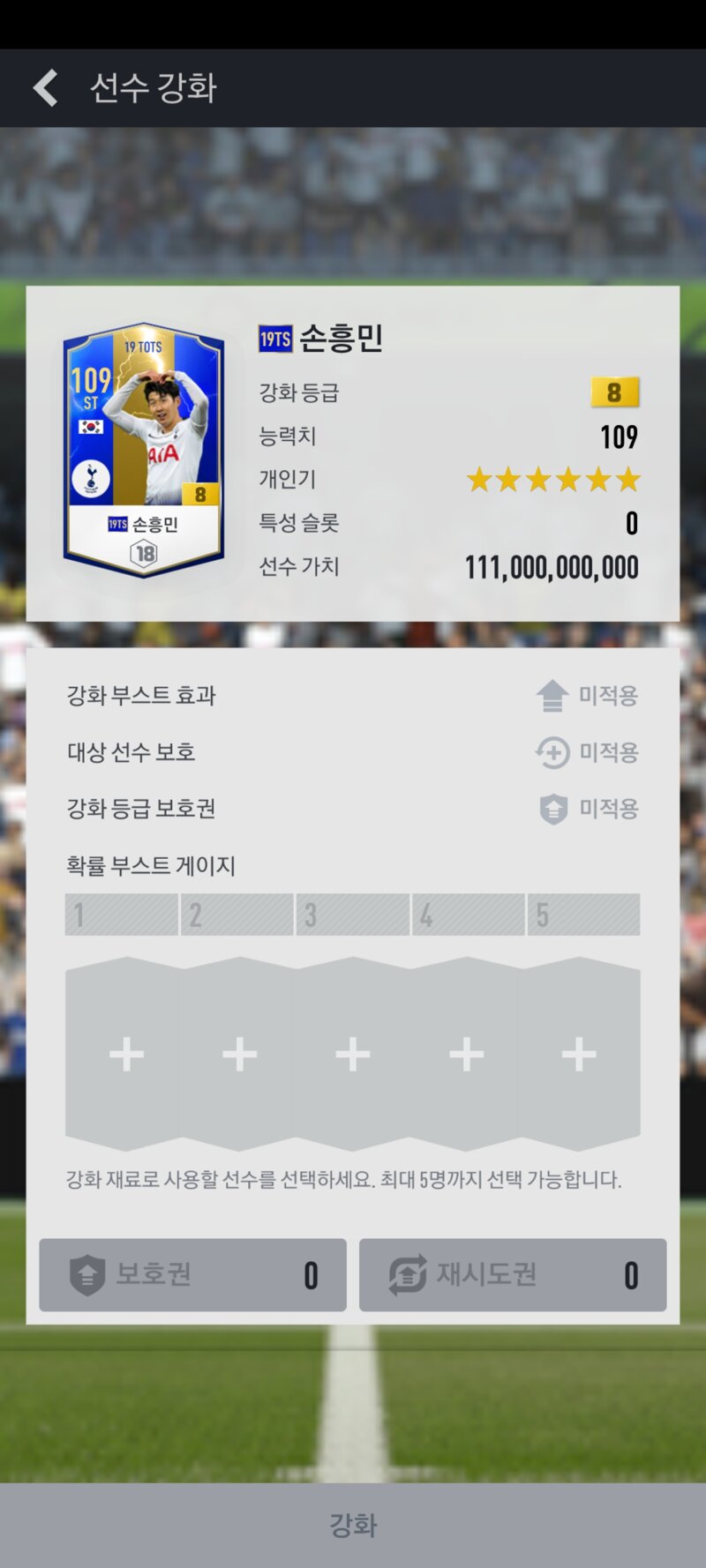
Task: Add a player to the fifth material slot
Action: click(579, 1054)
